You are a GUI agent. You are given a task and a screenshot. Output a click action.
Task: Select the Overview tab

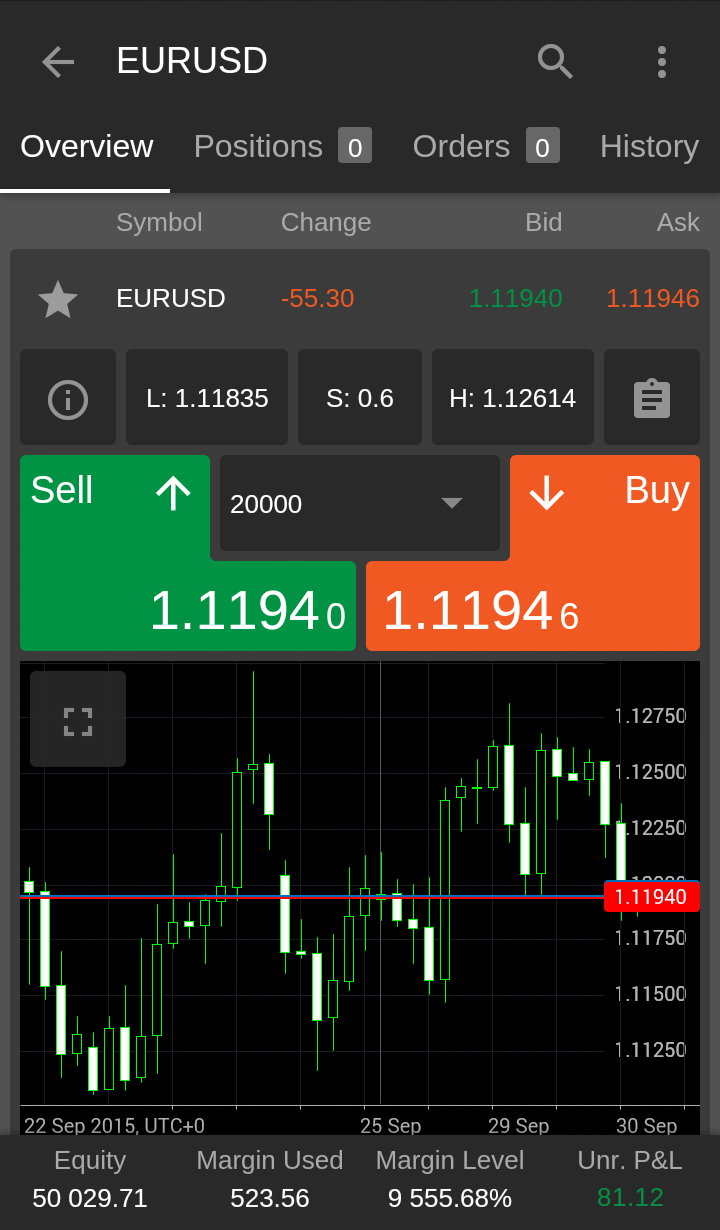coord(86,147)
